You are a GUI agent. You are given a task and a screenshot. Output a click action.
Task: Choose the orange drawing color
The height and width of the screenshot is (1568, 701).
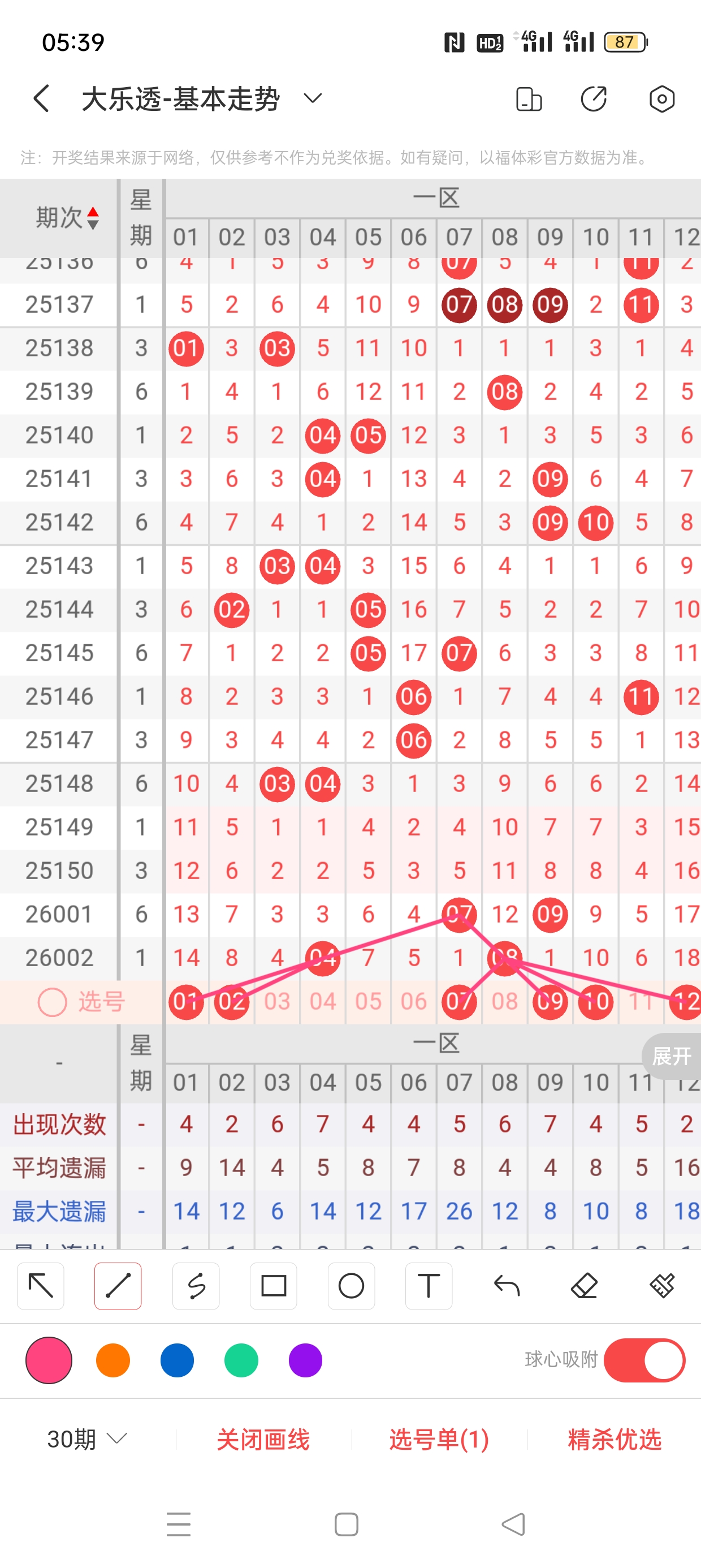click(x=113, y=1360)
